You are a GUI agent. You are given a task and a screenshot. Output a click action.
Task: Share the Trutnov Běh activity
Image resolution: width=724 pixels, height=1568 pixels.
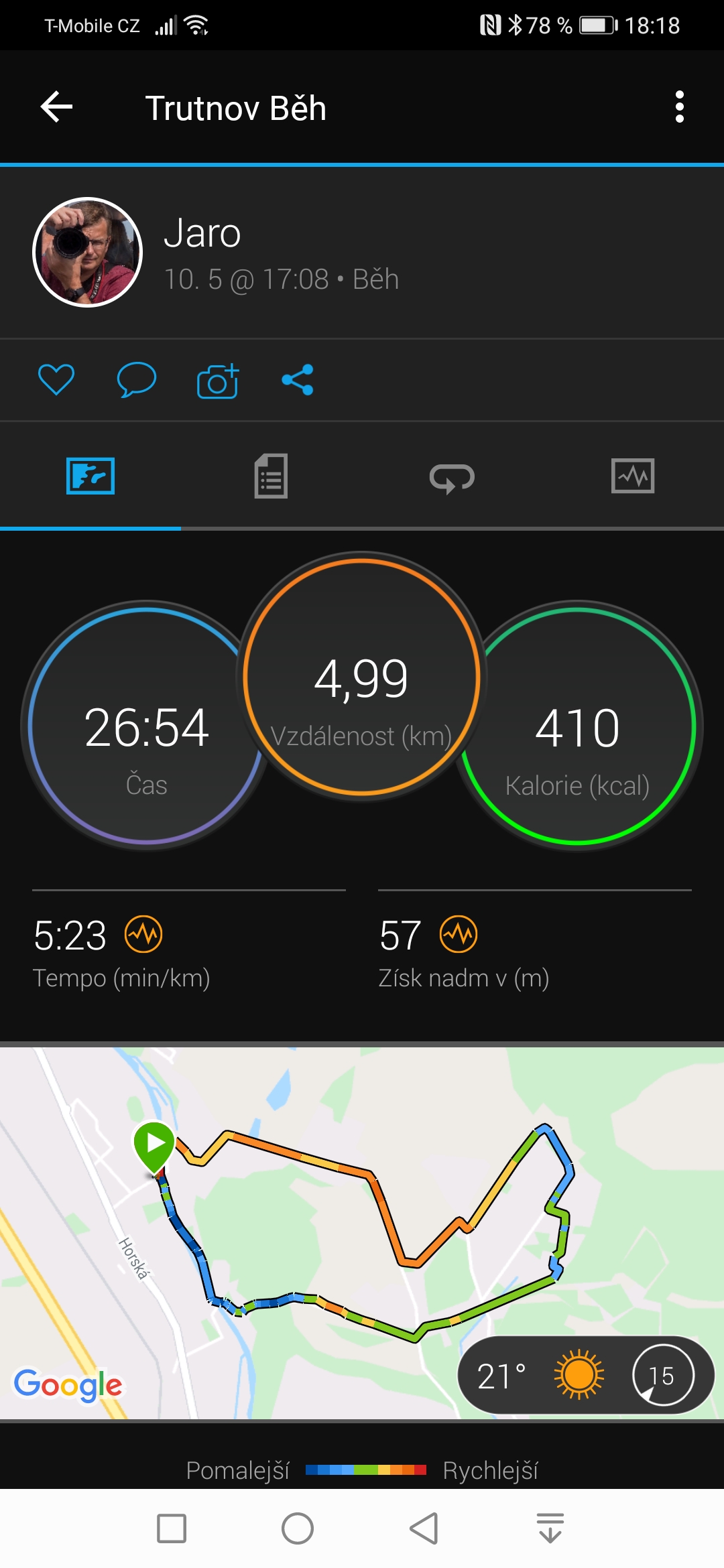coord(298,380)
